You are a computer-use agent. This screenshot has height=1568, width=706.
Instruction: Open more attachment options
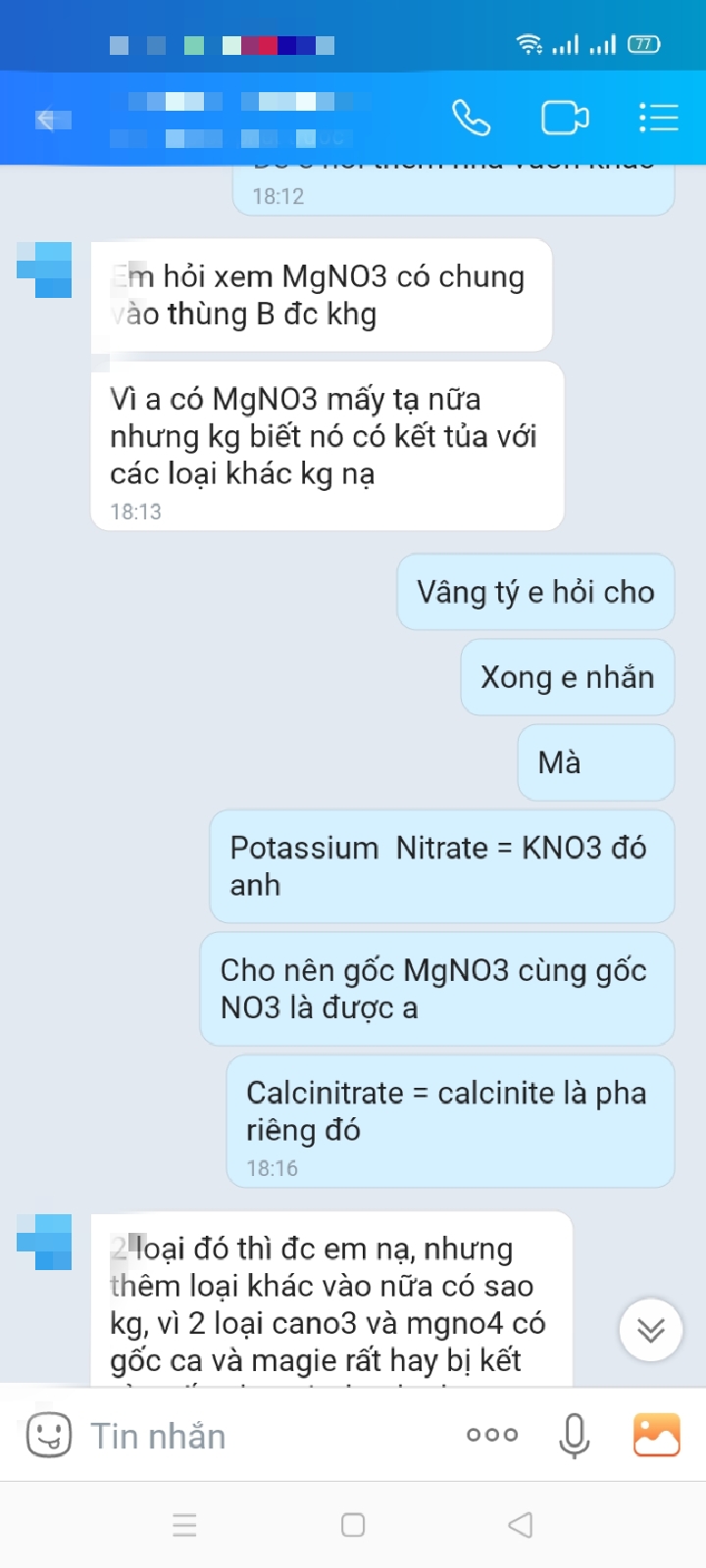492,1436
